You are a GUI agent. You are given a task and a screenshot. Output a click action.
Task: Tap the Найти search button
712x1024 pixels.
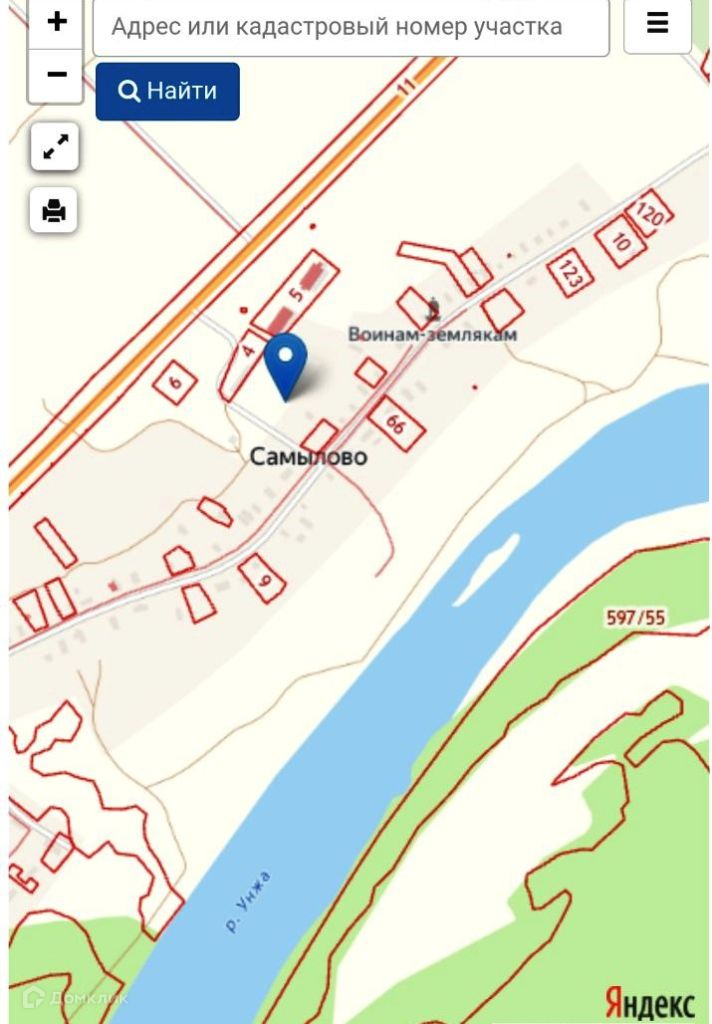tap(168, 91)
